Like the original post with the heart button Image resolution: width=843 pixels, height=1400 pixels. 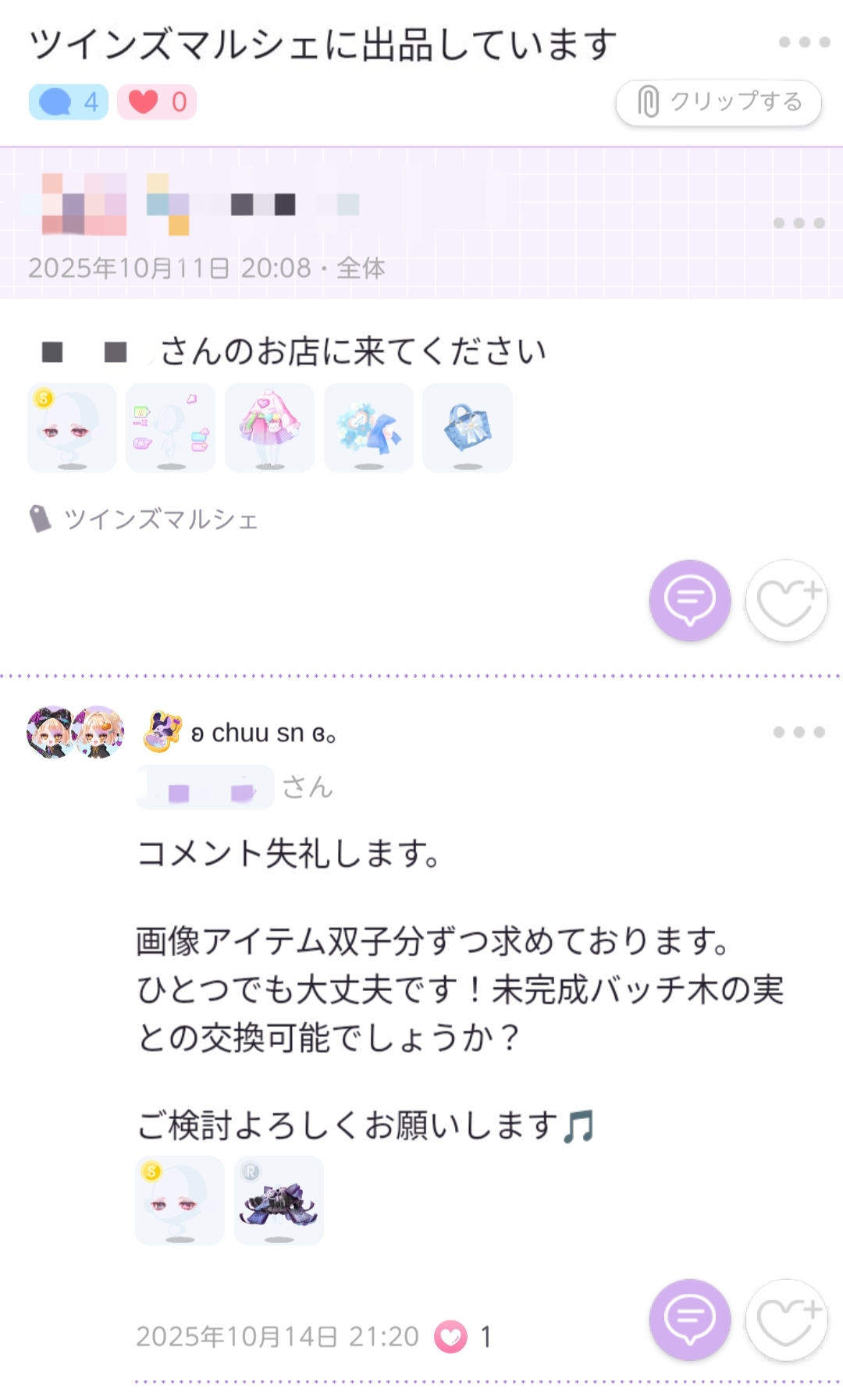(x=786, y=600)
